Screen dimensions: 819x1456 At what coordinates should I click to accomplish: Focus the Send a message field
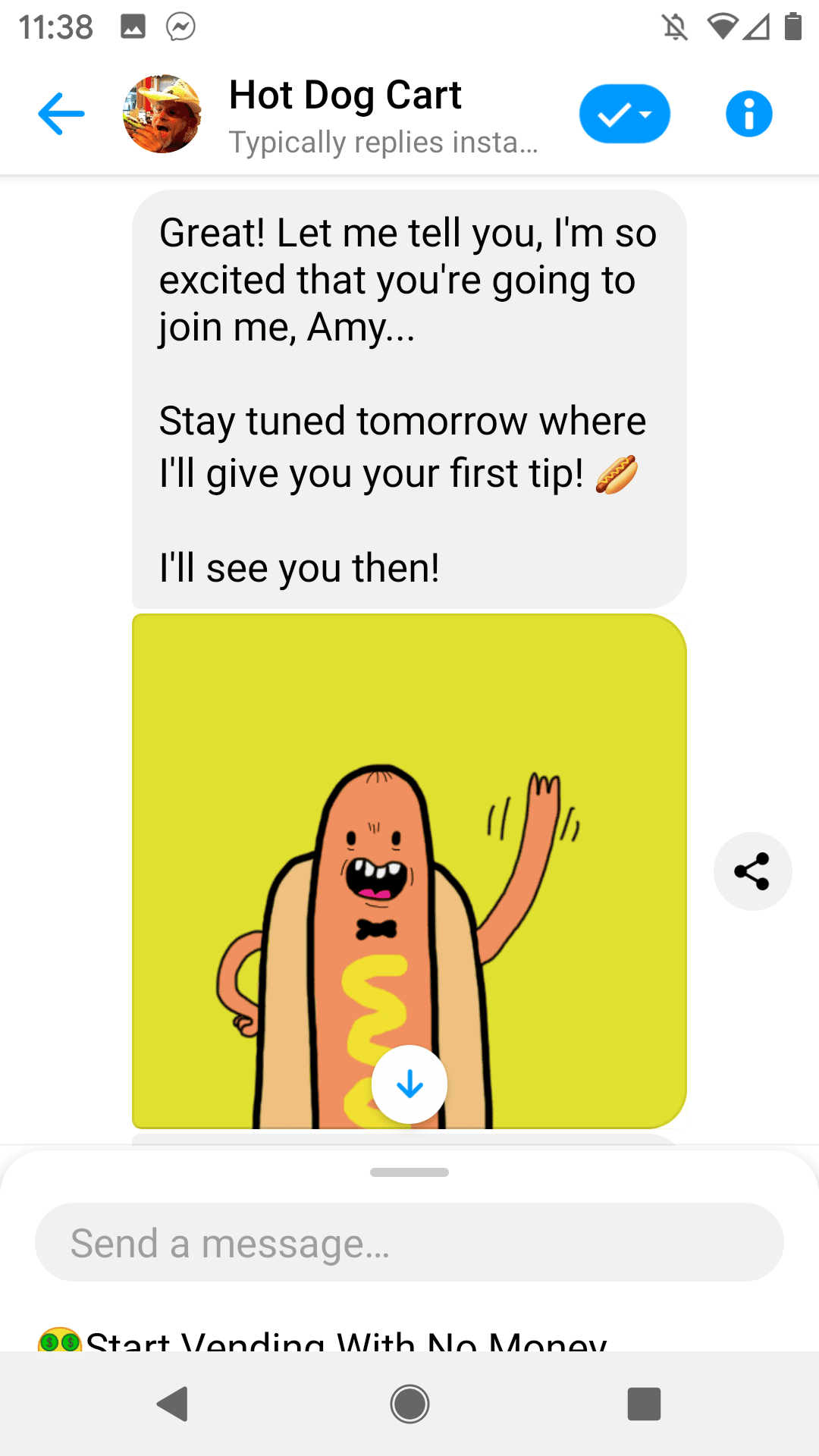[x=409, y=1243]
